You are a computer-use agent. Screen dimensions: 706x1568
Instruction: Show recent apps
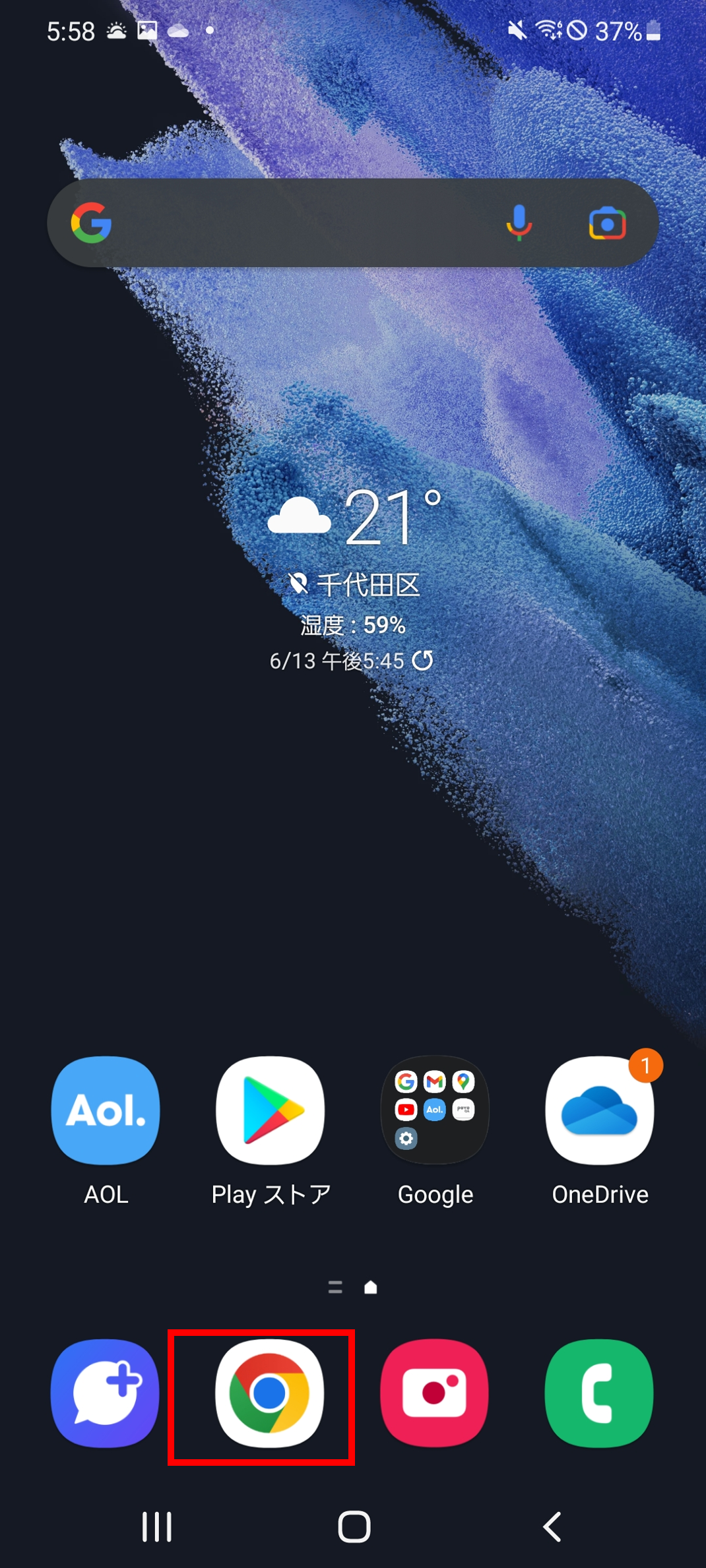[157, 1526]
